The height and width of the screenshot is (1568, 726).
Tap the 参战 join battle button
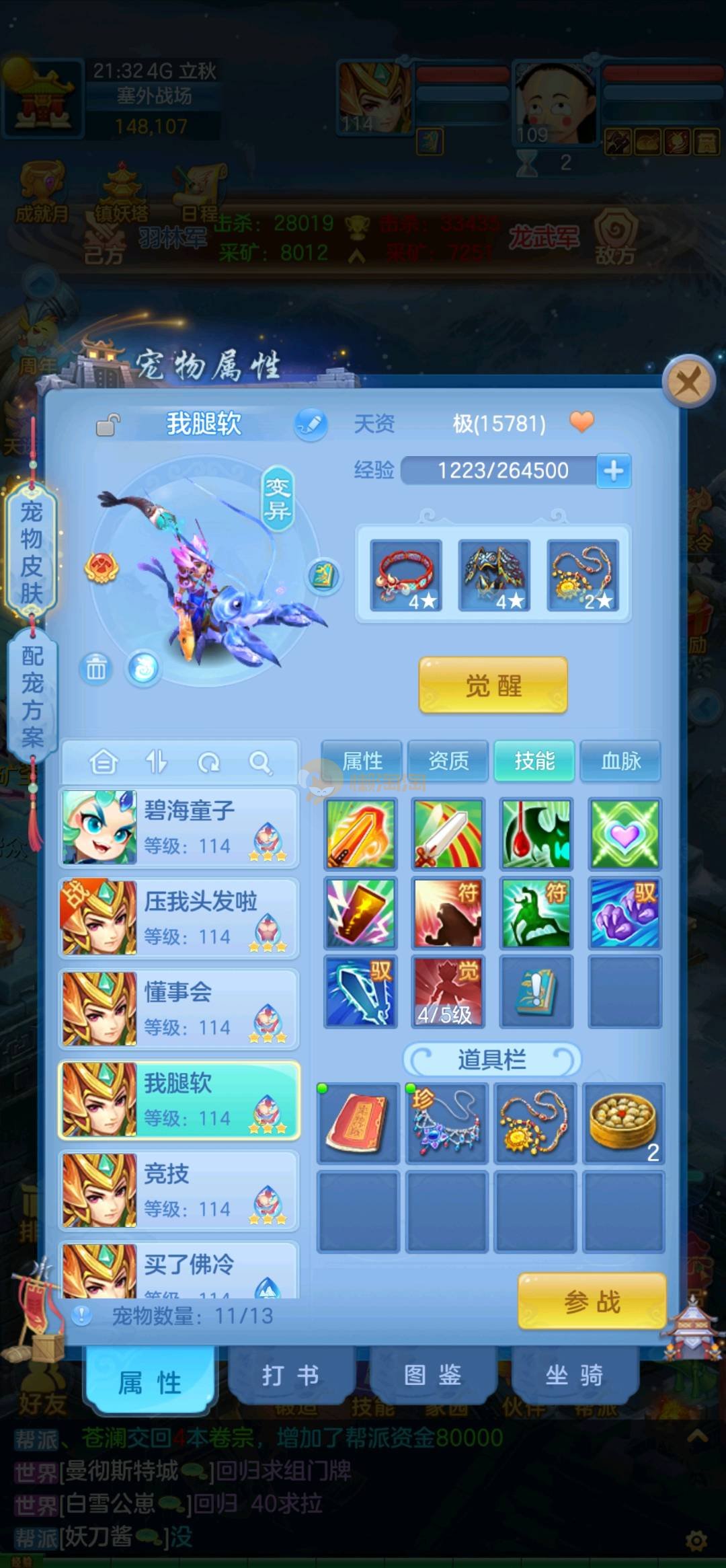click(592, 1302)
